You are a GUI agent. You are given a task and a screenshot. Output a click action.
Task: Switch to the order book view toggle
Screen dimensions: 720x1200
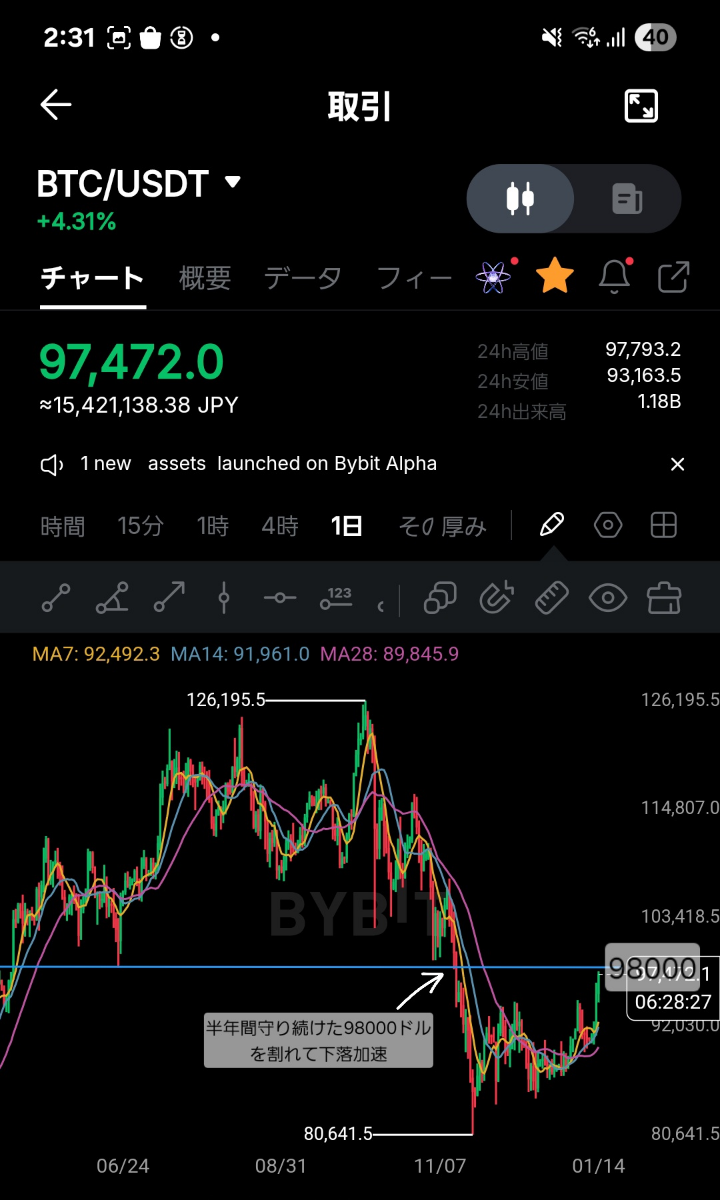click(x=627, y=198)
